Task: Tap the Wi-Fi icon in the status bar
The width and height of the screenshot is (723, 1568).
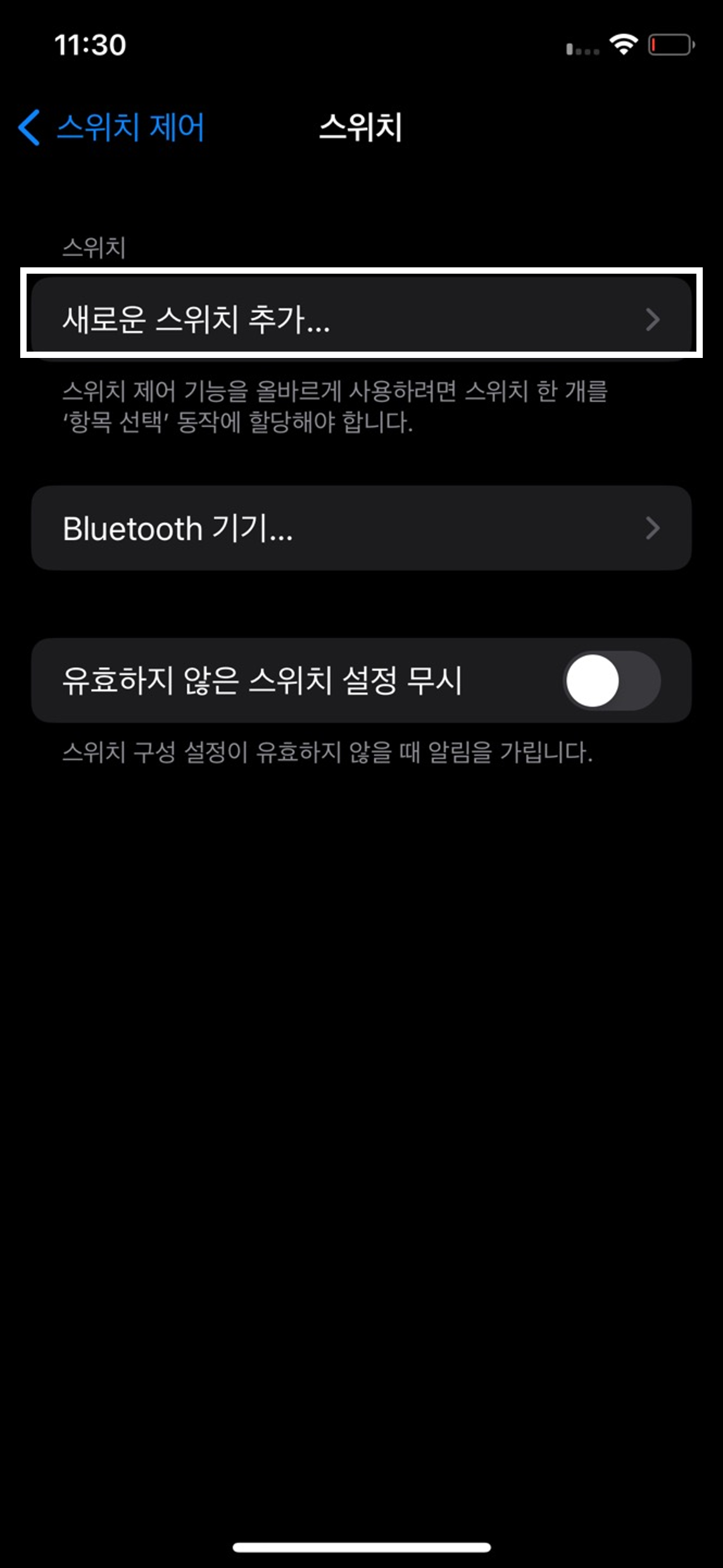Action: pos(624,44)
